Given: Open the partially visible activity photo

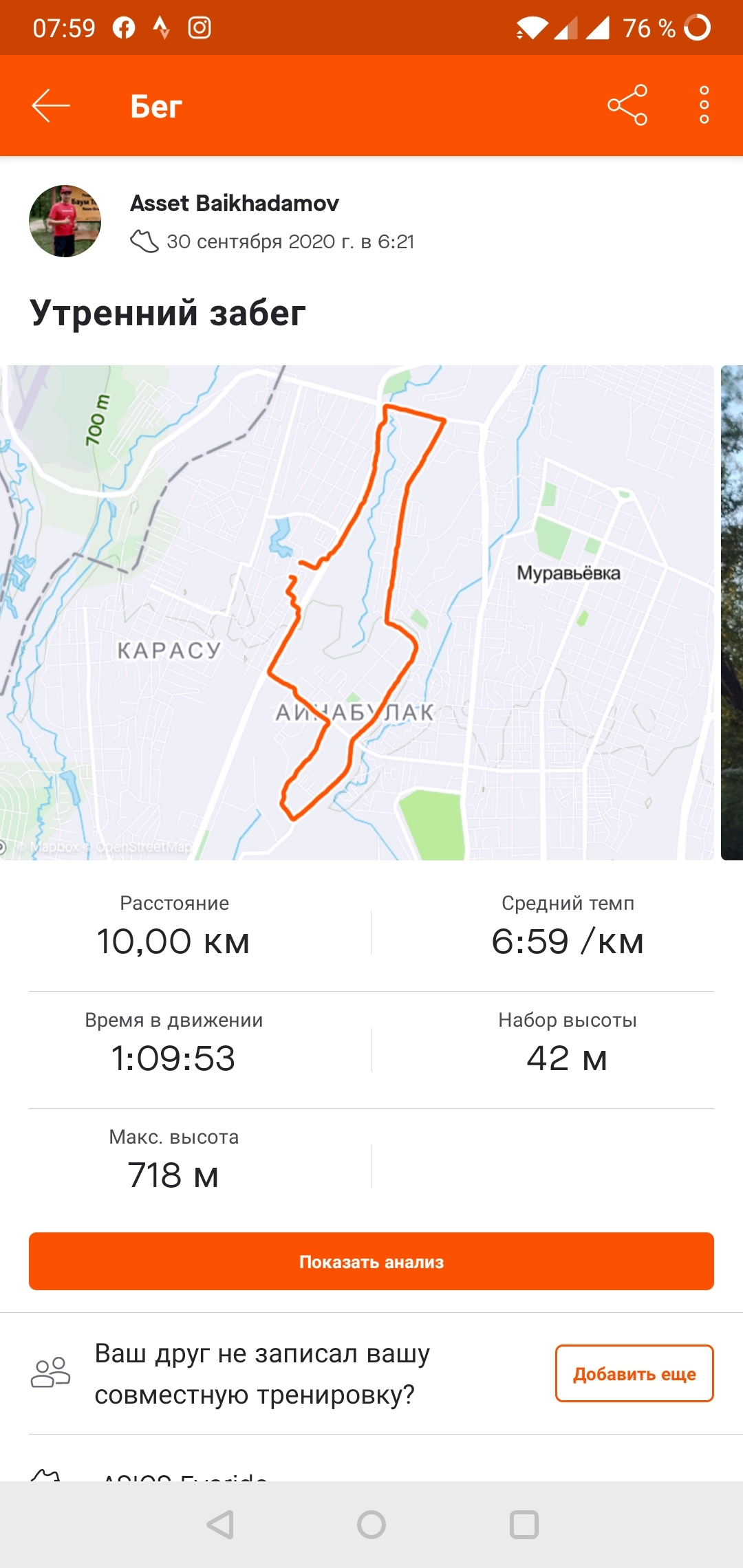Looking at the screenshot, I should coord(732,612).
